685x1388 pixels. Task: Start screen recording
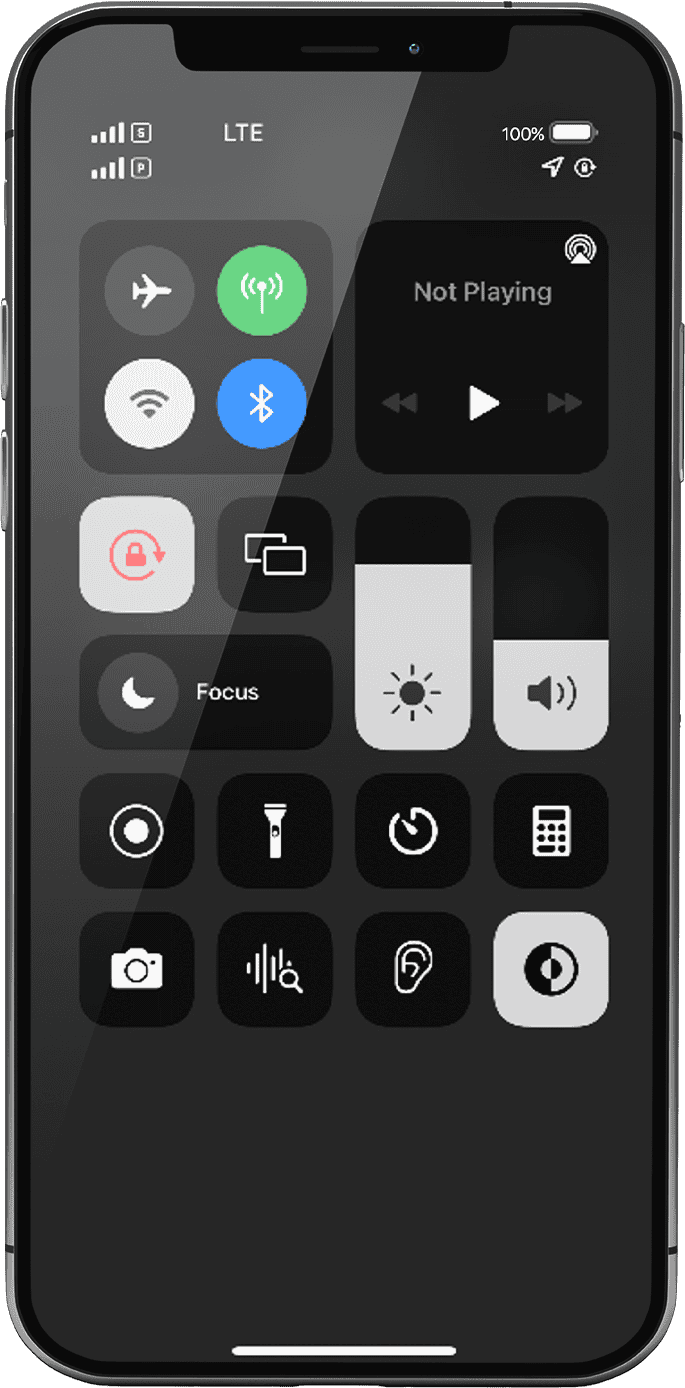tap(137, 831)
